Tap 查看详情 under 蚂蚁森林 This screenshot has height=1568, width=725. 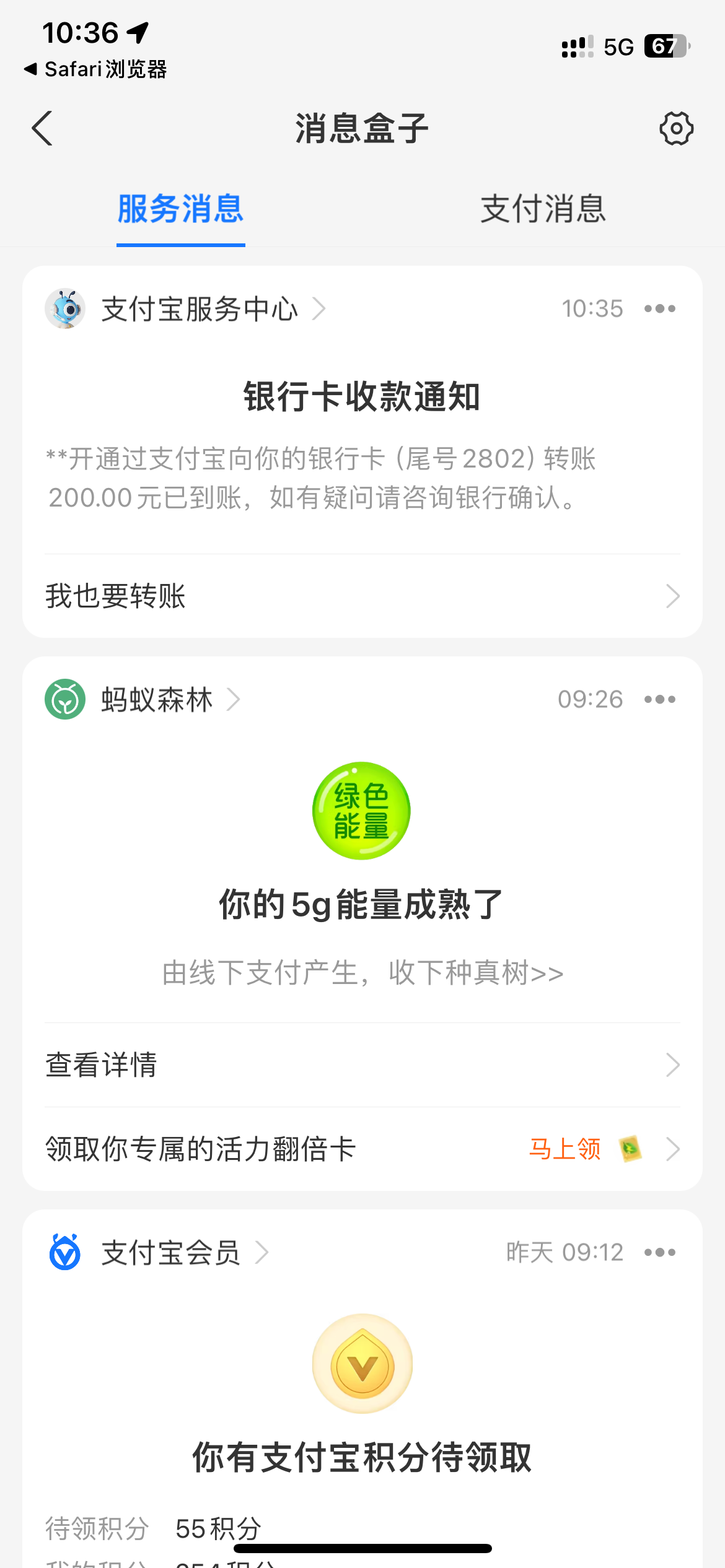coord(362,1065)
